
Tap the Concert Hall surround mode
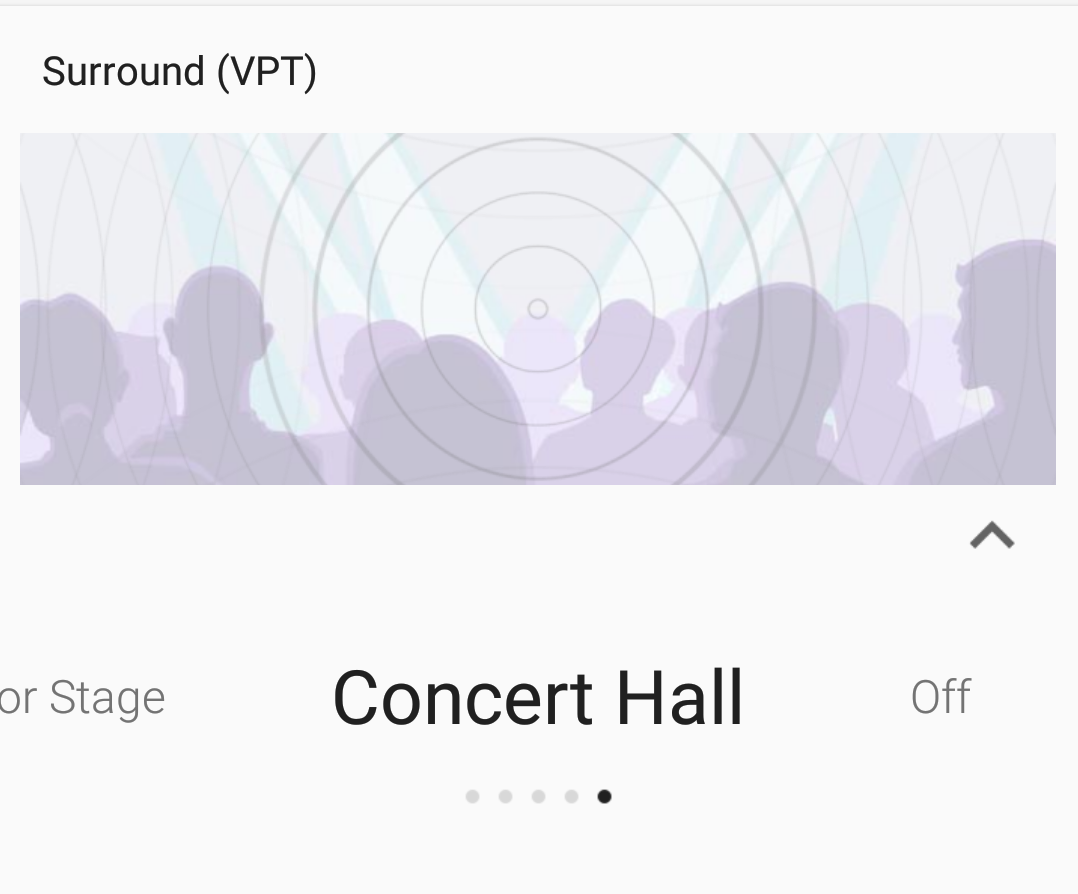pyautogui.click(x=538, y=697)
